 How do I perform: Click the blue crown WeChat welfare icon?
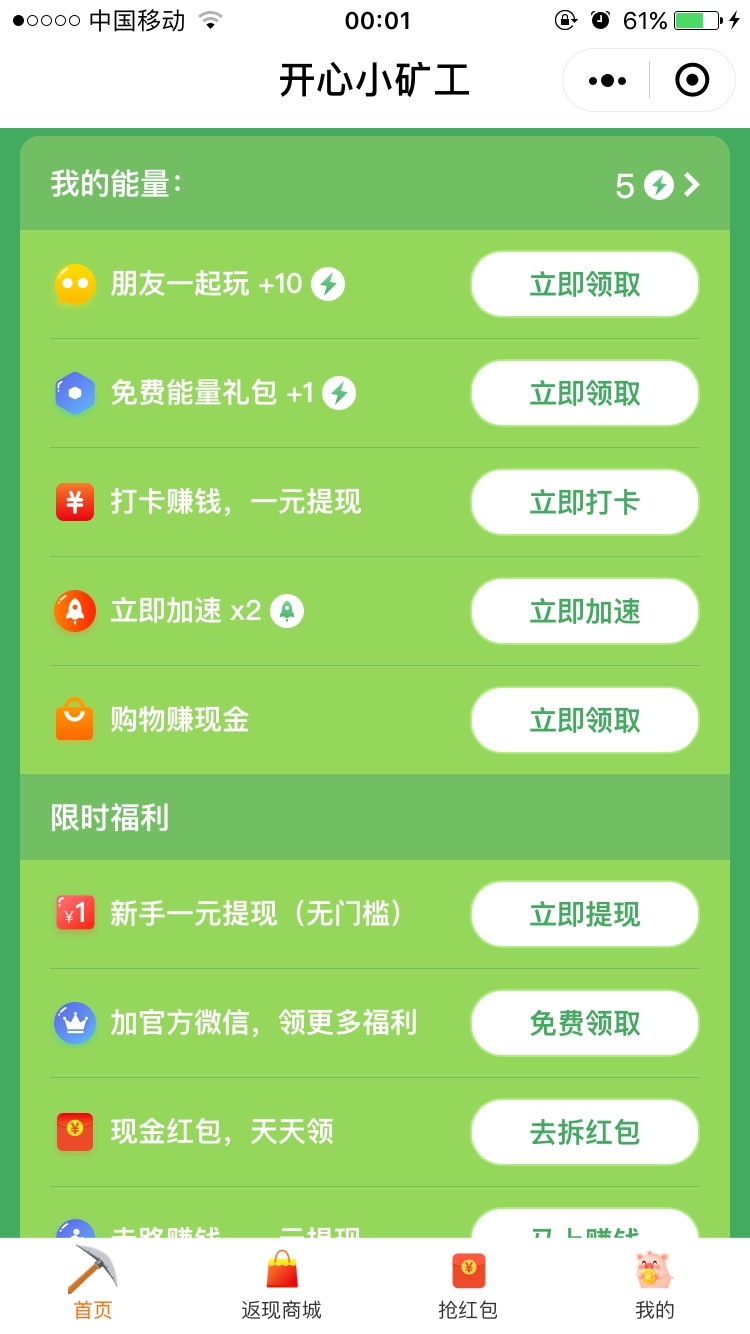[75, 1023]
